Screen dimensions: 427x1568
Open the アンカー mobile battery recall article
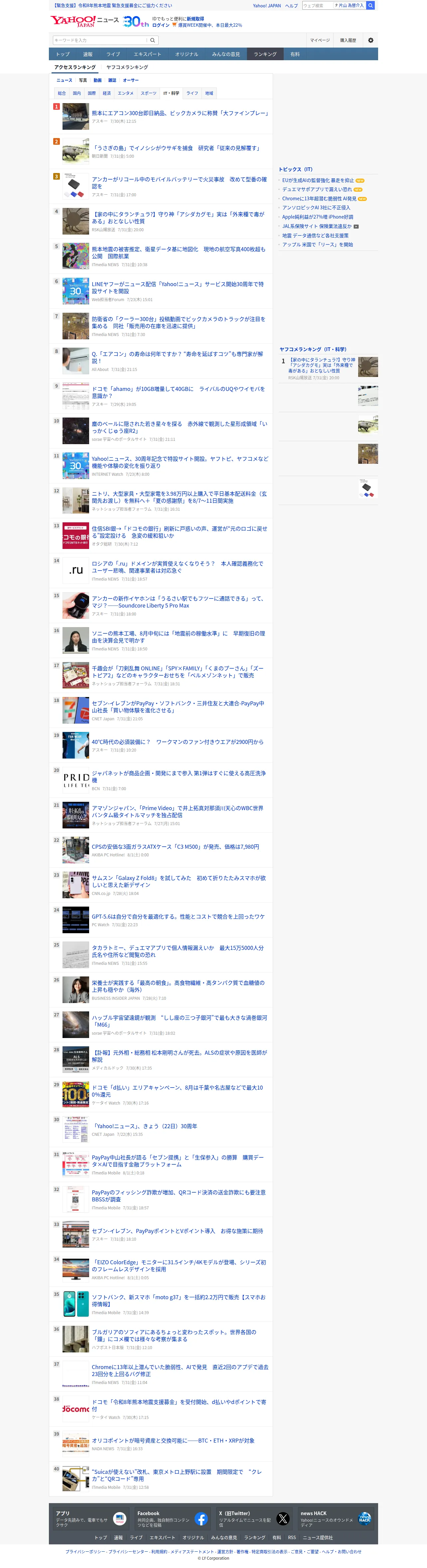(x=180, y=183)
